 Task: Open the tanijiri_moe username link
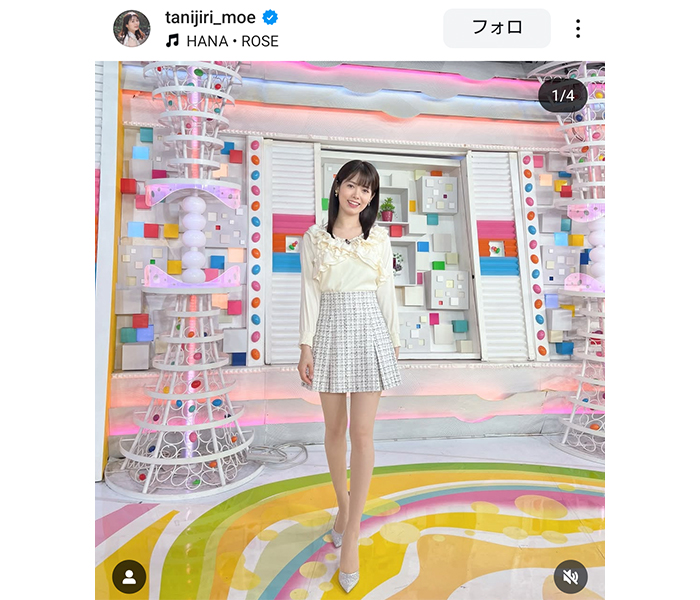(x=210, y=18)
